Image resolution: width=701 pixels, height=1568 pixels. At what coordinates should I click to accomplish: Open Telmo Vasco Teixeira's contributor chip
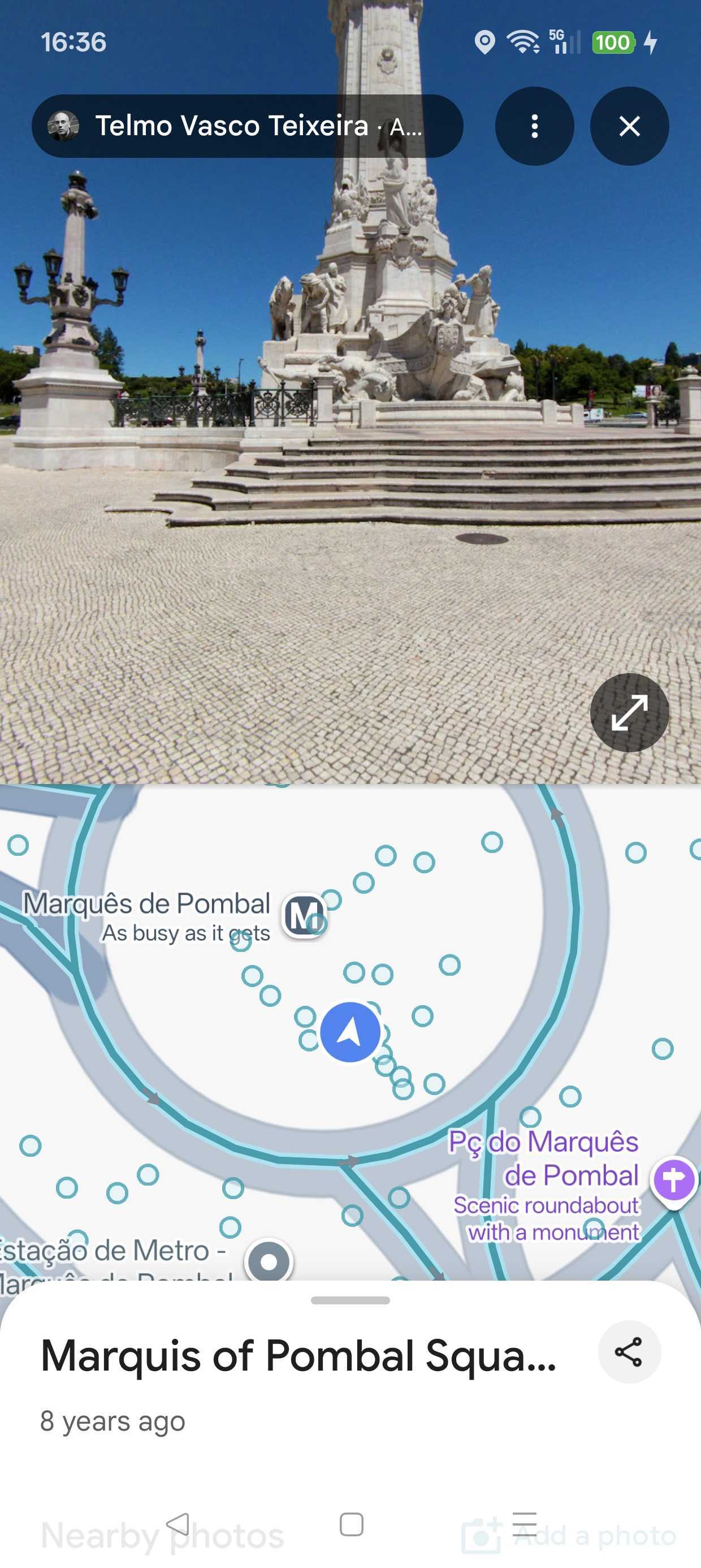[x=247, y=126]
